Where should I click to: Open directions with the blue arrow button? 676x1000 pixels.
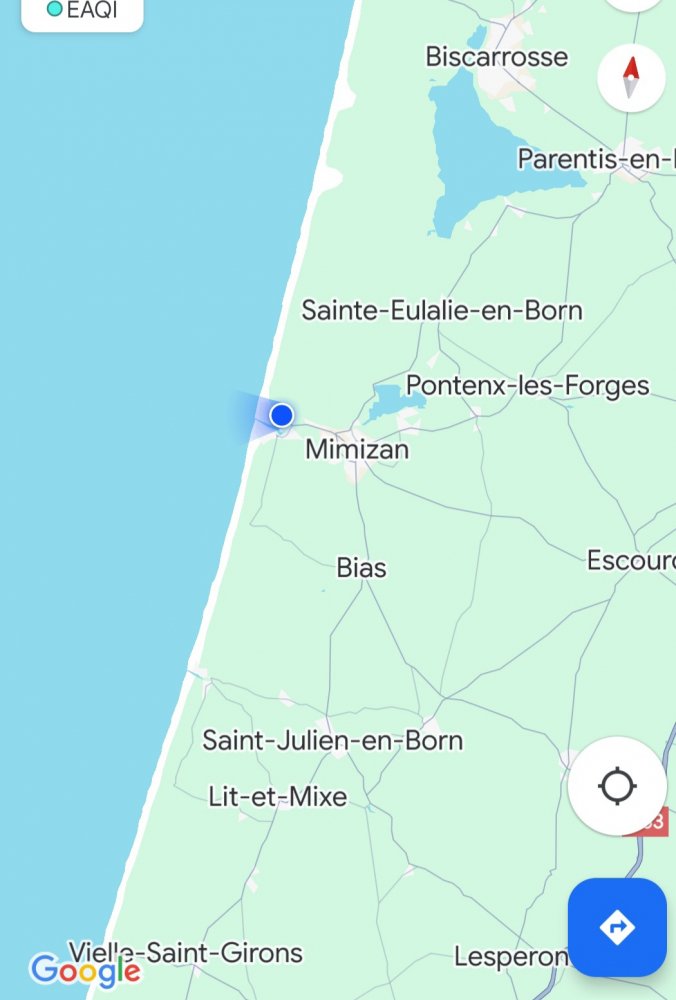617,927
